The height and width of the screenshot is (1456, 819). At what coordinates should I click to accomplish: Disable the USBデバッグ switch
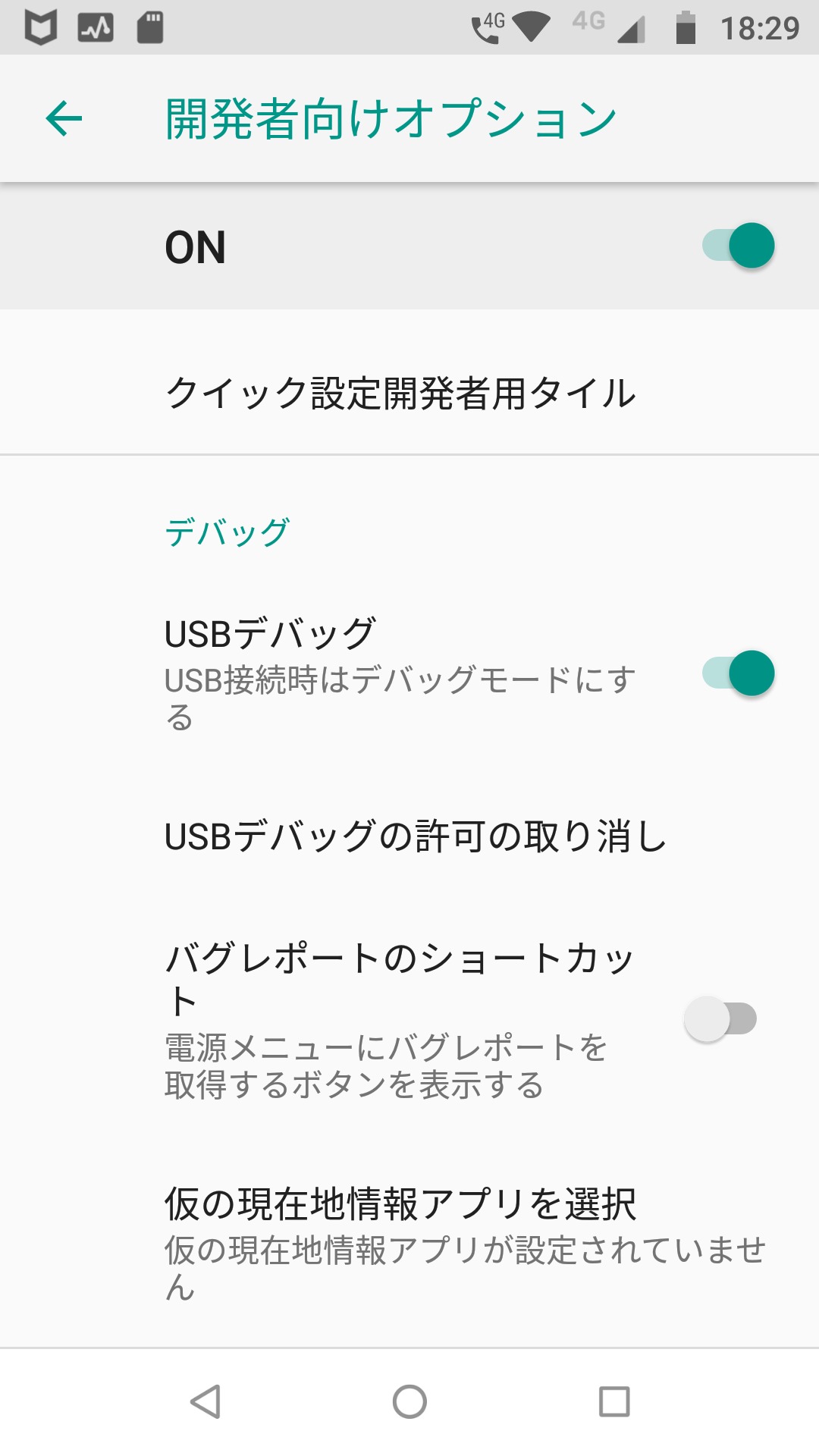click(738, 673)
